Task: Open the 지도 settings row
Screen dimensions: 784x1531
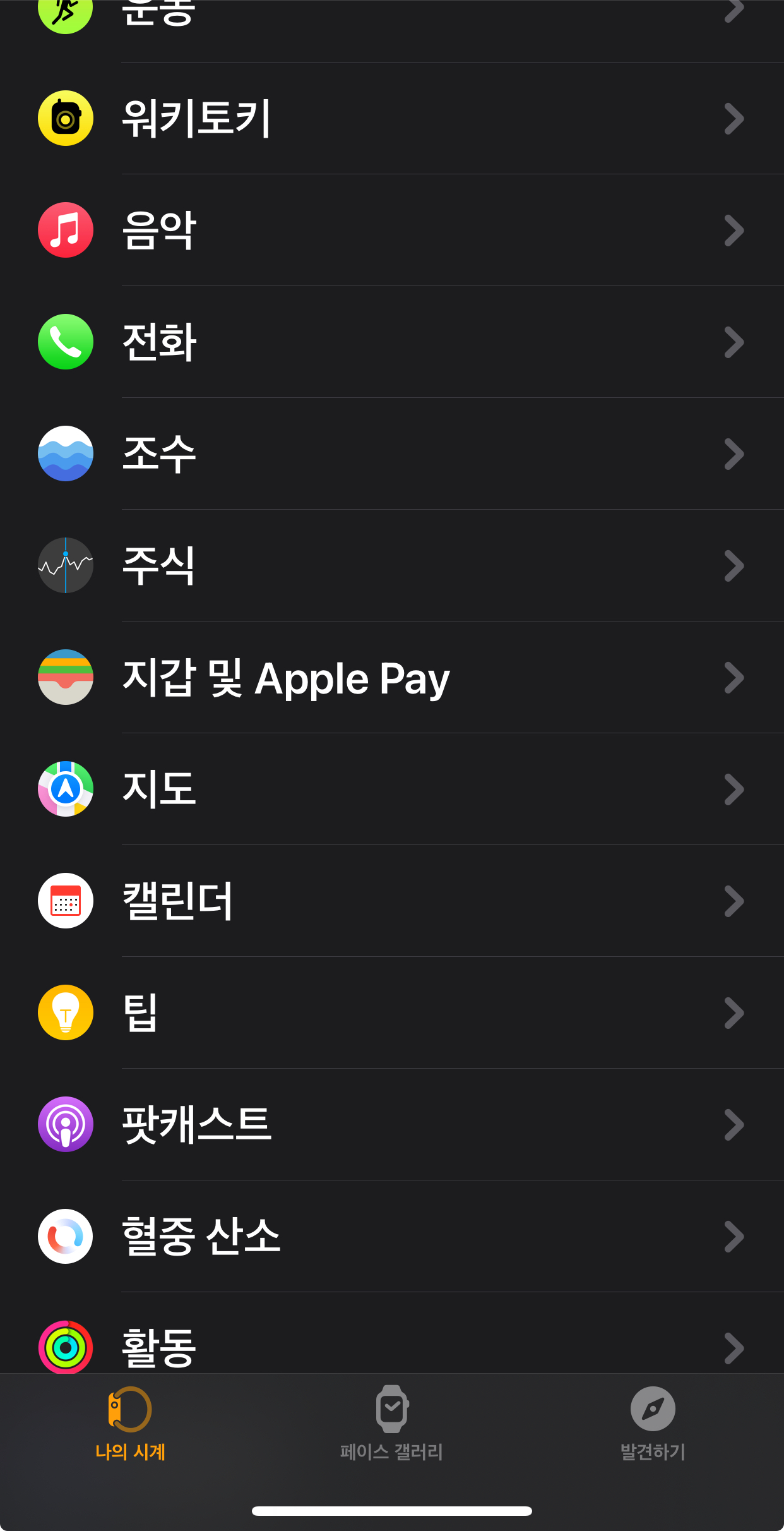Action: point(391,790)
